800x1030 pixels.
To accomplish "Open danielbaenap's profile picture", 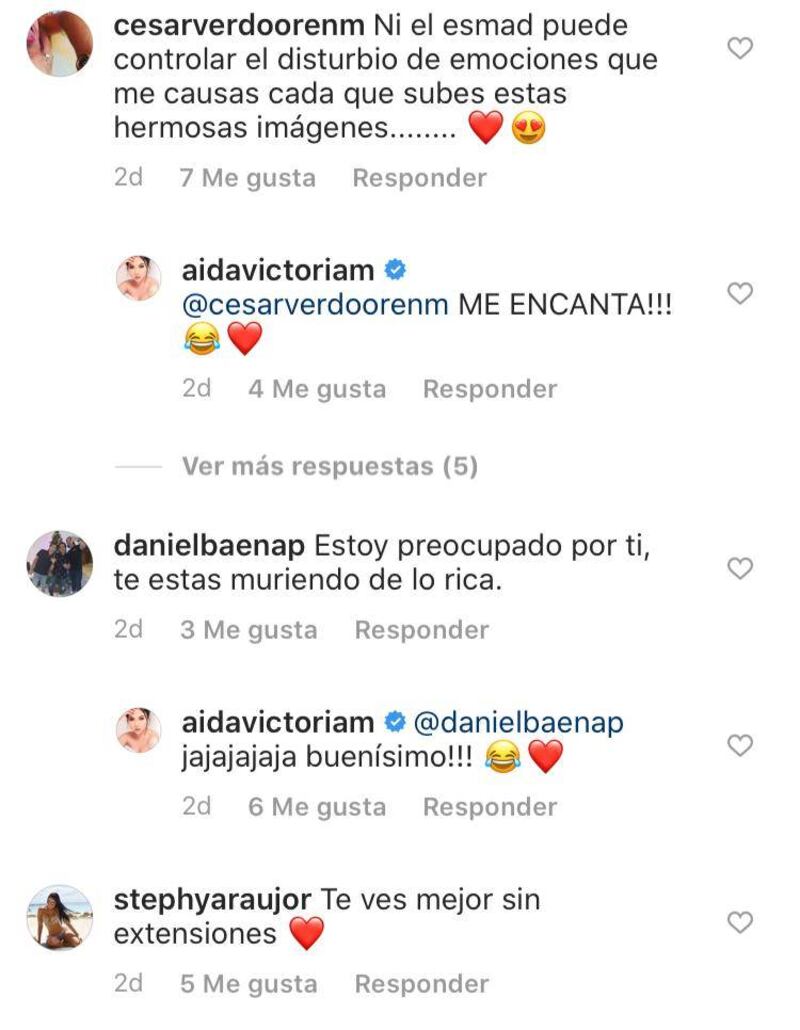I will [x=59, y=564].
